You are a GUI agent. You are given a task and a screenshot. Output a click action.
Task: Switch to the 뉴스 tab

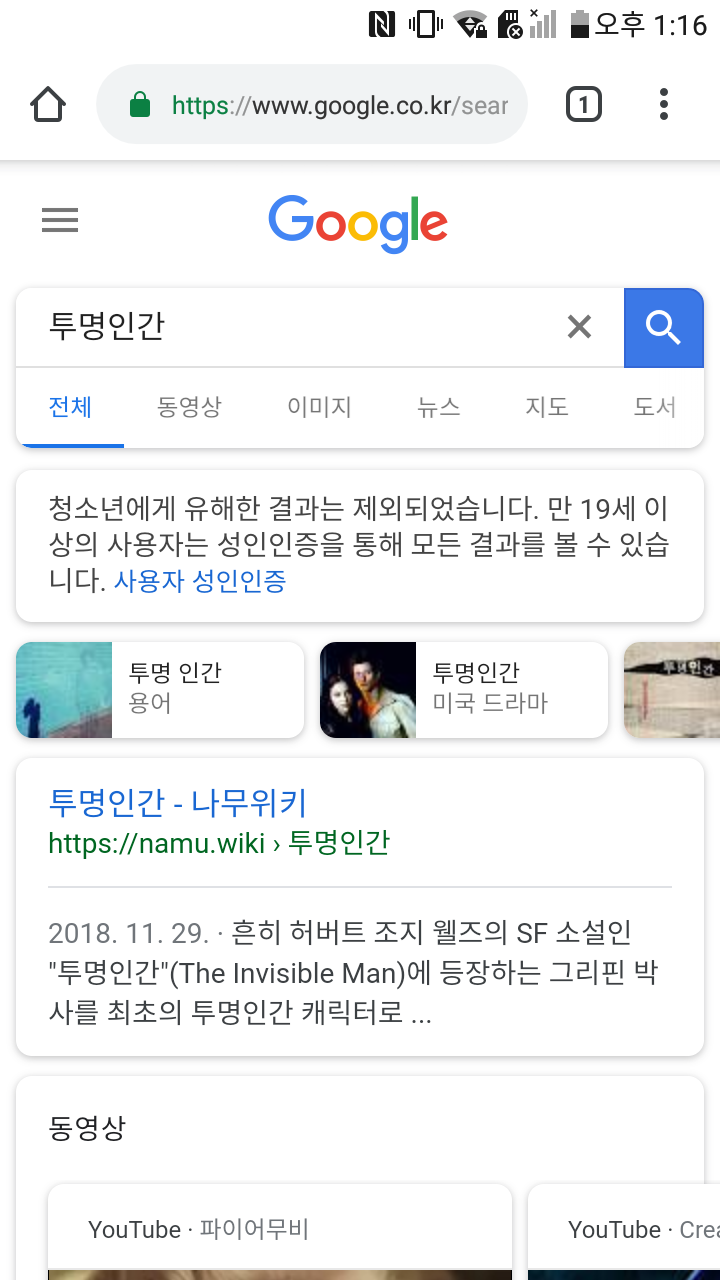(x=438, y=407)
